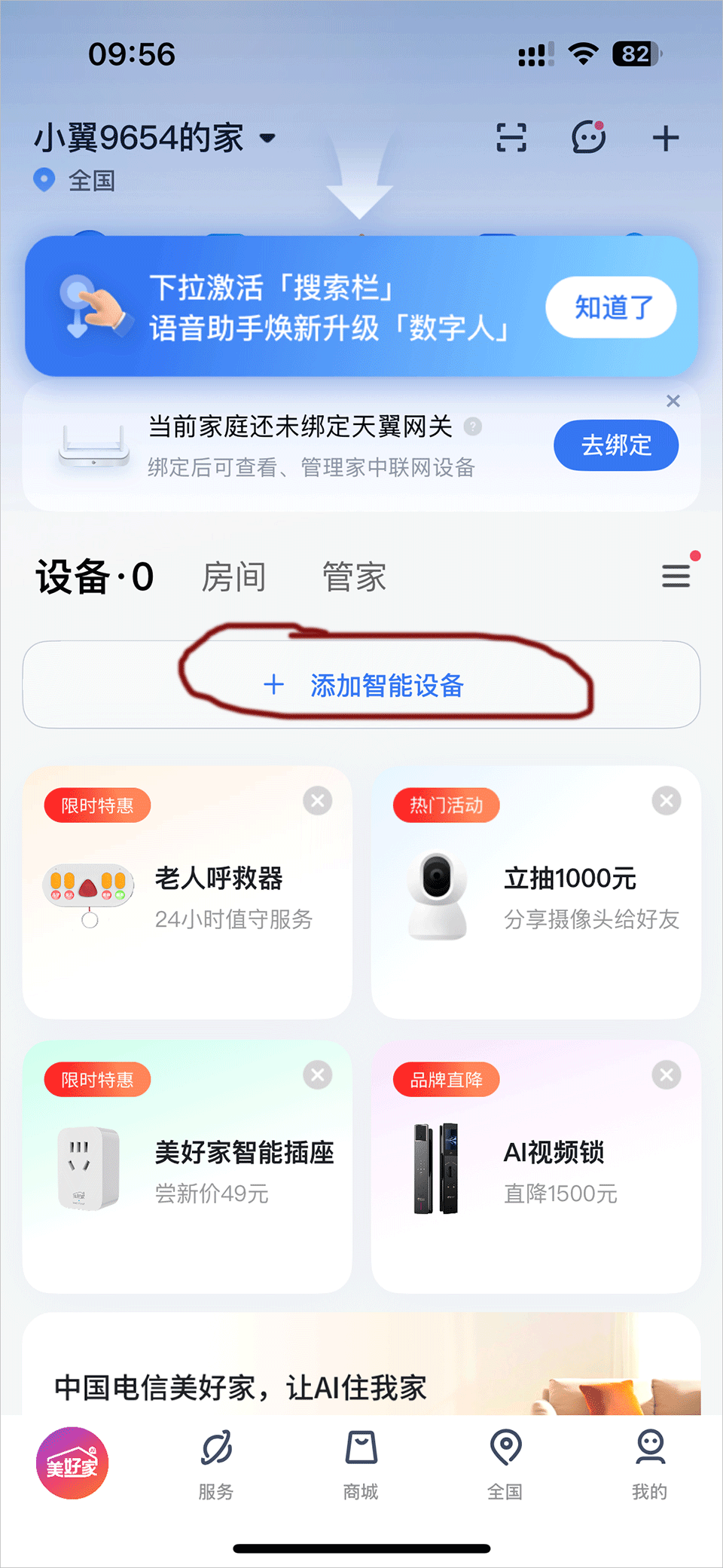The width and height of the screenshot is (723, 1568).
Task: Dismiss the 老人呼救器 card
Action: [317, 801]
